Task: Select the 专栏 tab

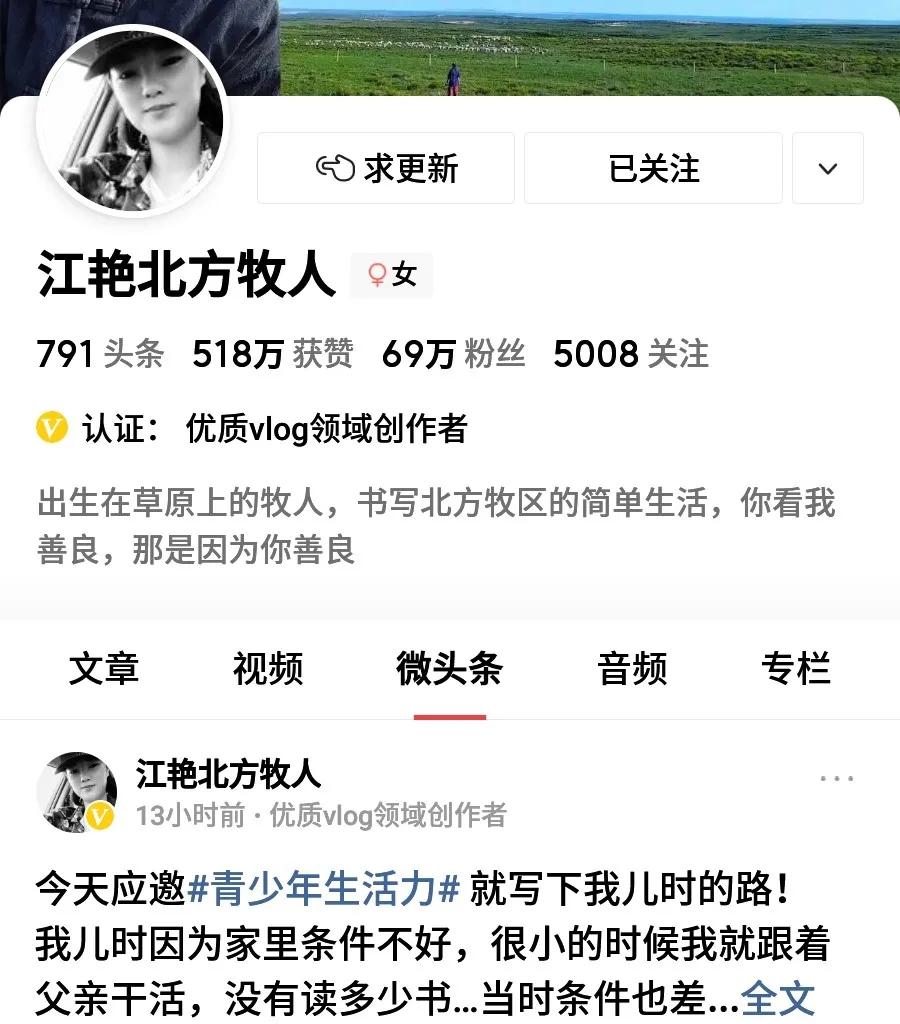Action: [796, 670]
